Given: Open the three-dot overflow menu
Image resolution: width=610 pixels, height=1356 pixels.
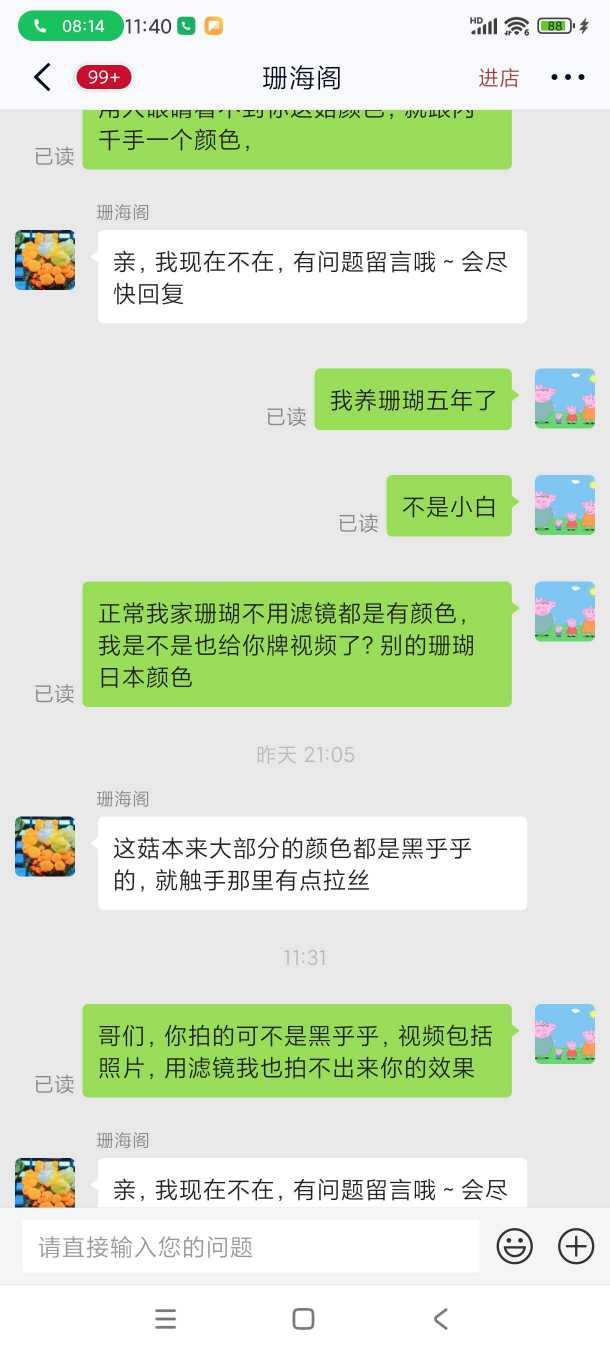Looking at the screenshot, I should pos(567,77).
